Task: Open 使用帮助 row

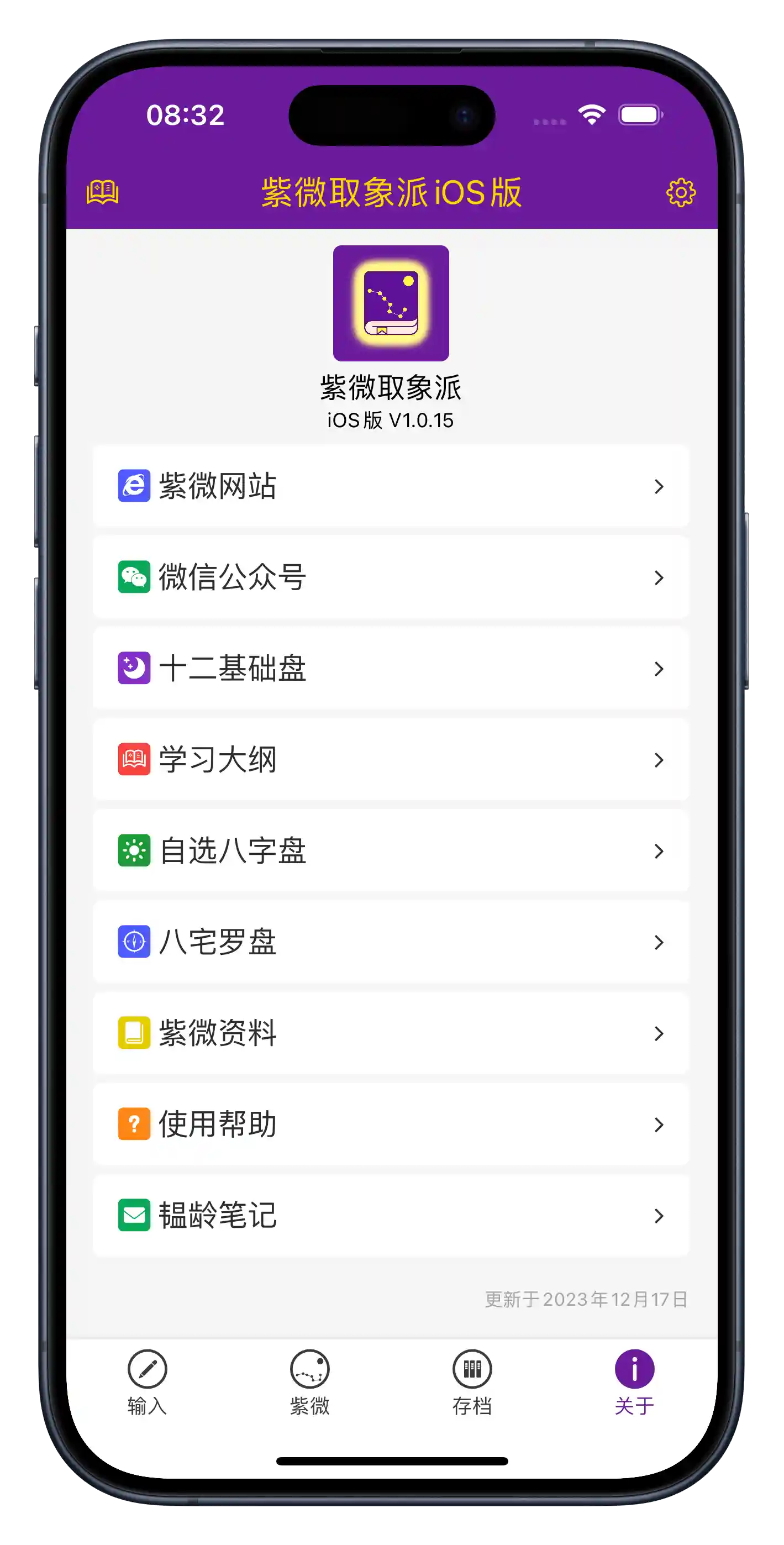Action: [x=391, y=1124]
